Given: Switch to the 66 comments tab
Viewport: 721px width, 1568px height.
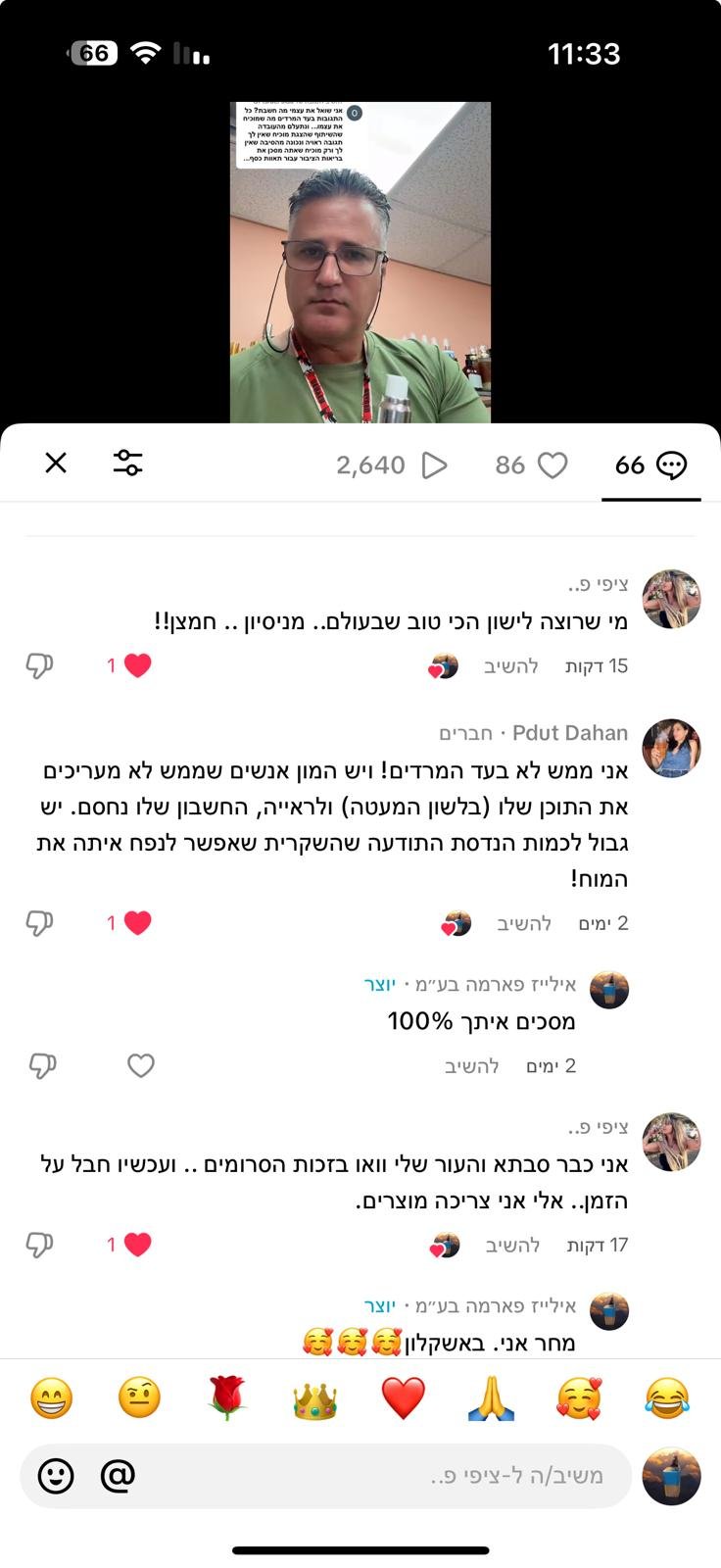Looking at the screenshot, I should pos(650,465).
